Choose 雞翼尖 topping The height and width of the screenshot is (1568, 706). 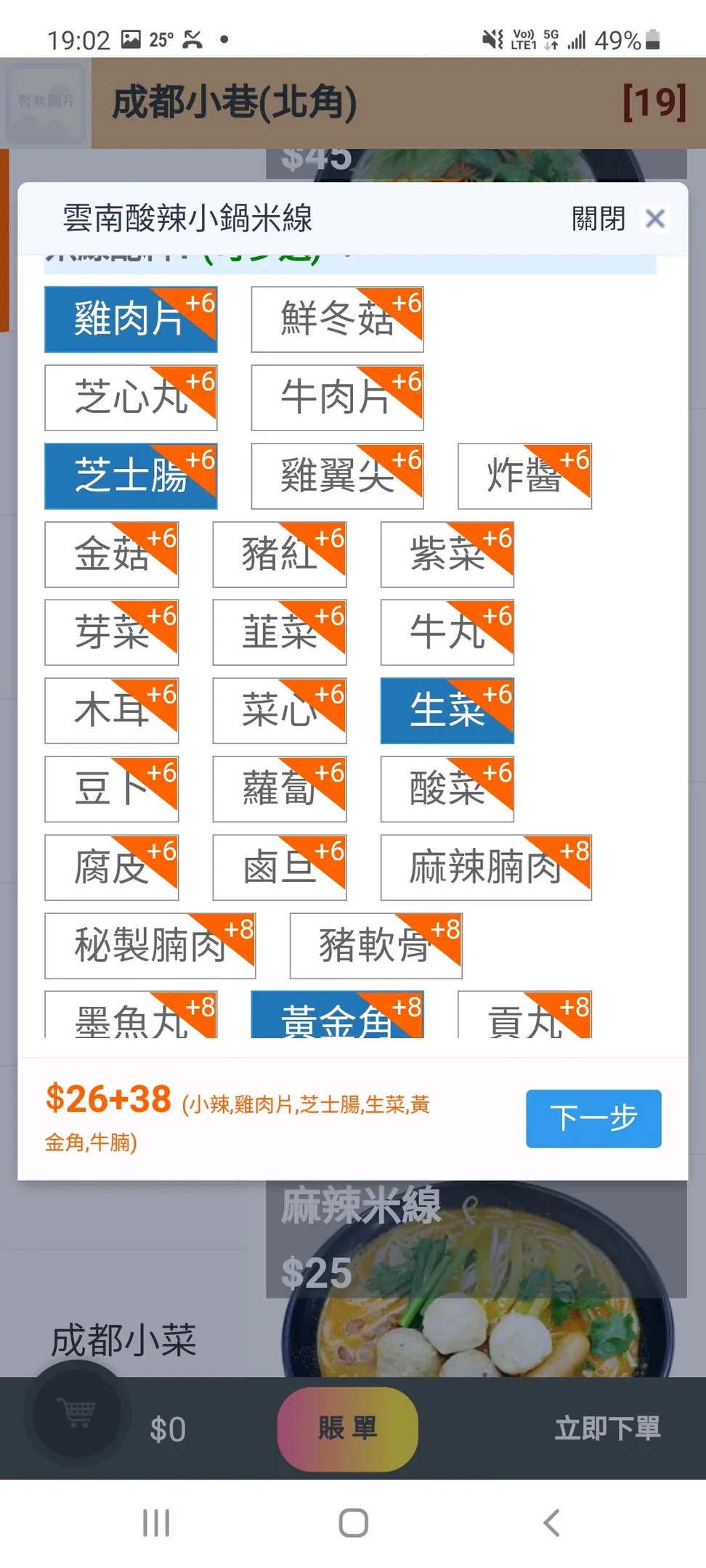click(x=336, y=476)
